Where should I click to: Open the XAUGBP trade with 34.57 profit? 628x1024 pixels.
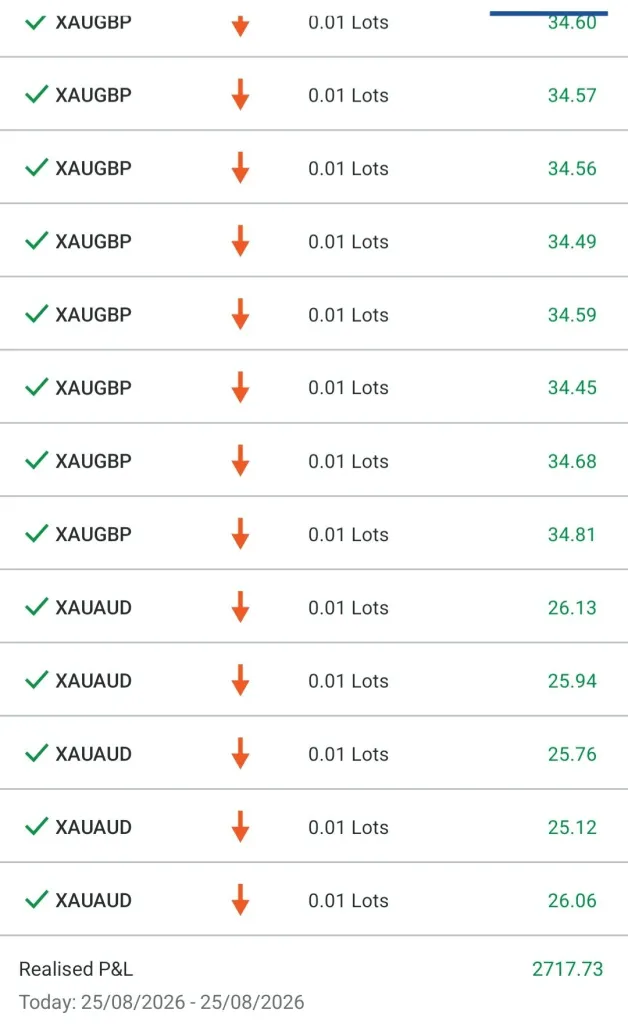(x=314, y=94)
